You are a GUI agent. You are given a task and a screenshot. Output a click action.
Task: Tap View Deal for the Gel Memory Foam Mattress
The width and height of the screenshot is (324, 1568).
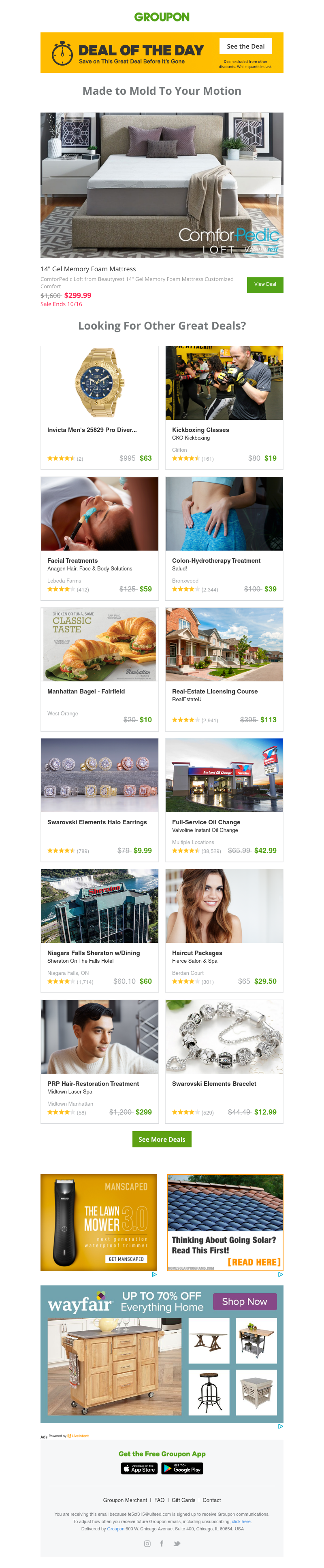pos(265,284)
